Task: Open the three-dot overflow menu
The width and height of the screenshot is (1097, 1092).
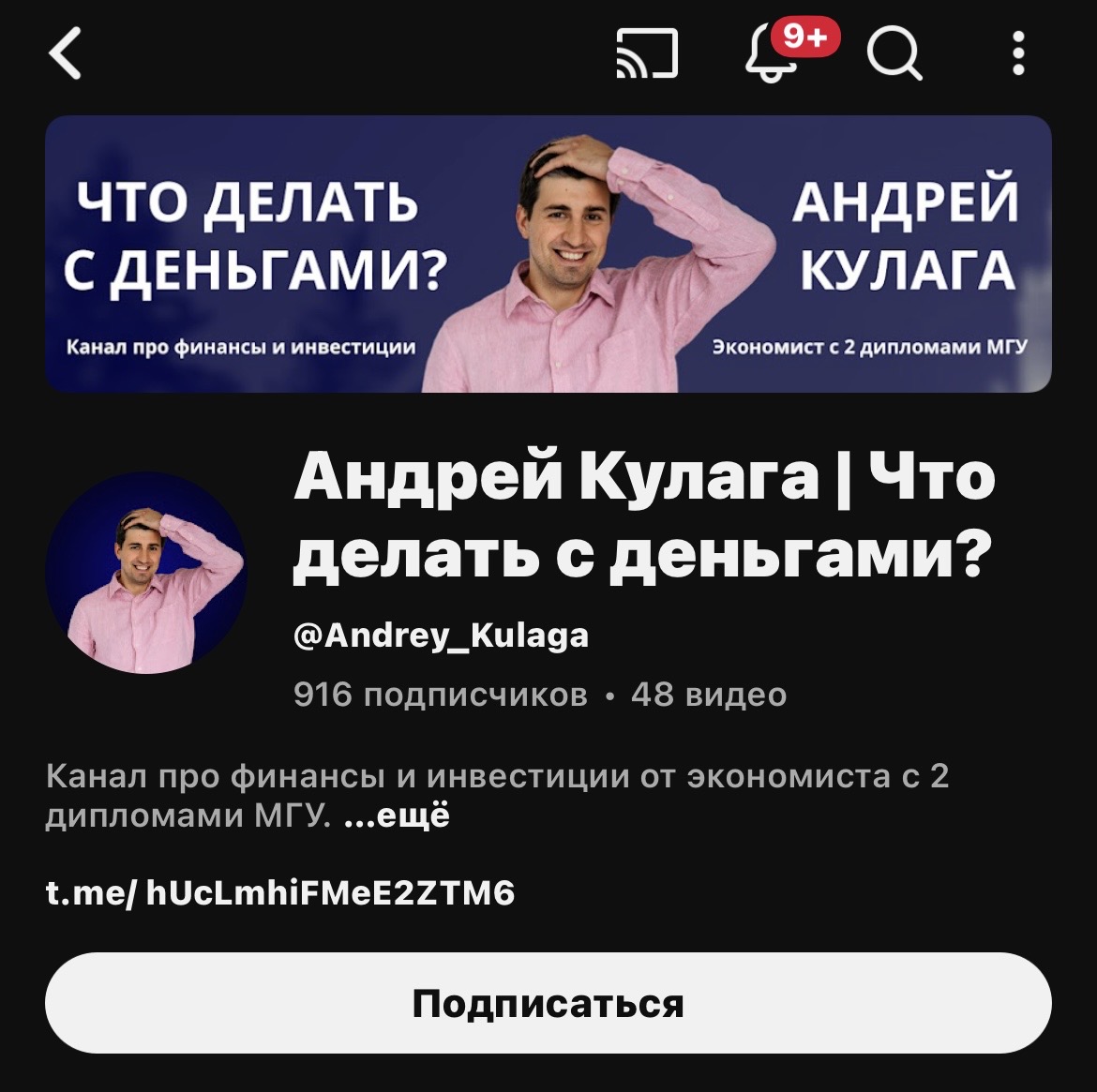Action: [1018, 53]
